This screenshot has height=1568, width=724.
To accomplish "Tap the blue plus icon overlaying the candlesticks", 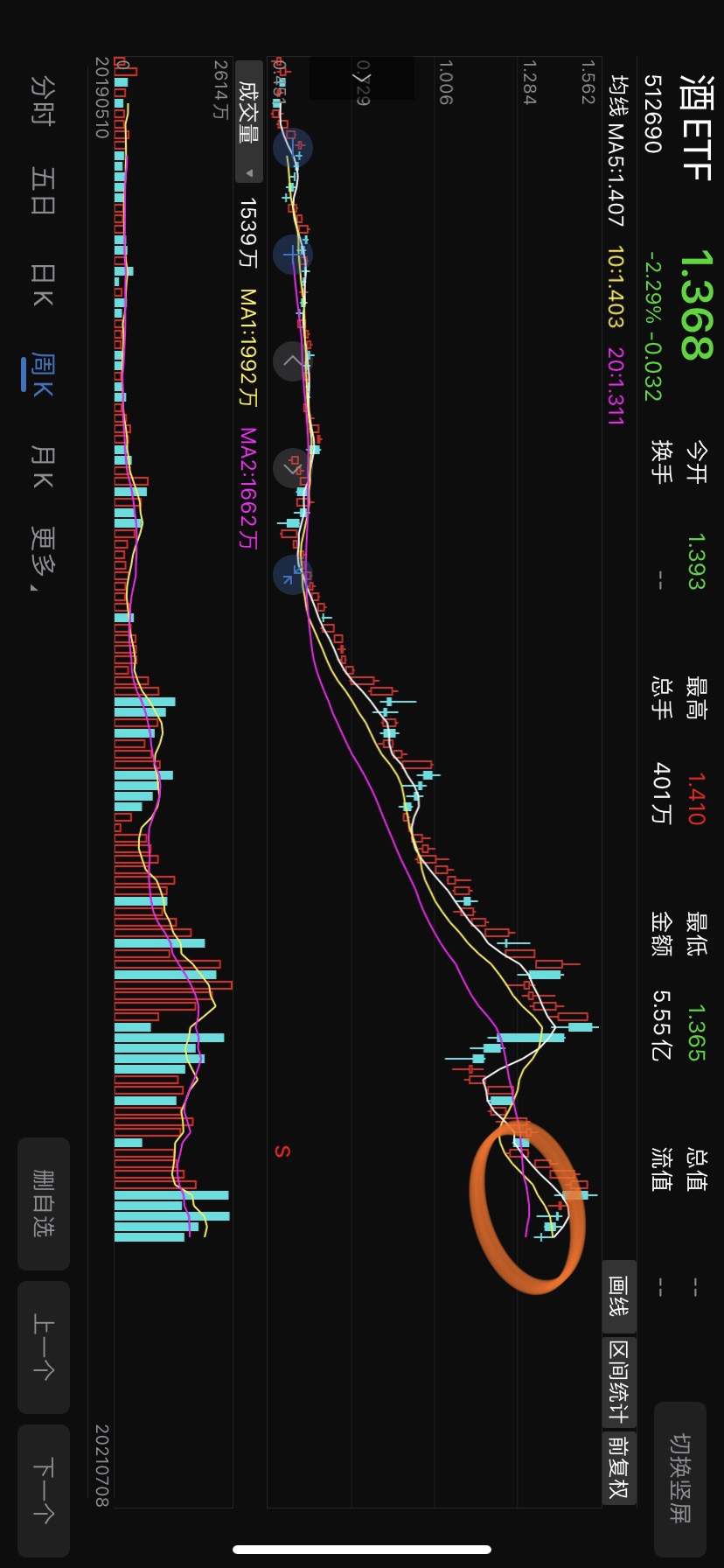I will click(x=293, y=254).
